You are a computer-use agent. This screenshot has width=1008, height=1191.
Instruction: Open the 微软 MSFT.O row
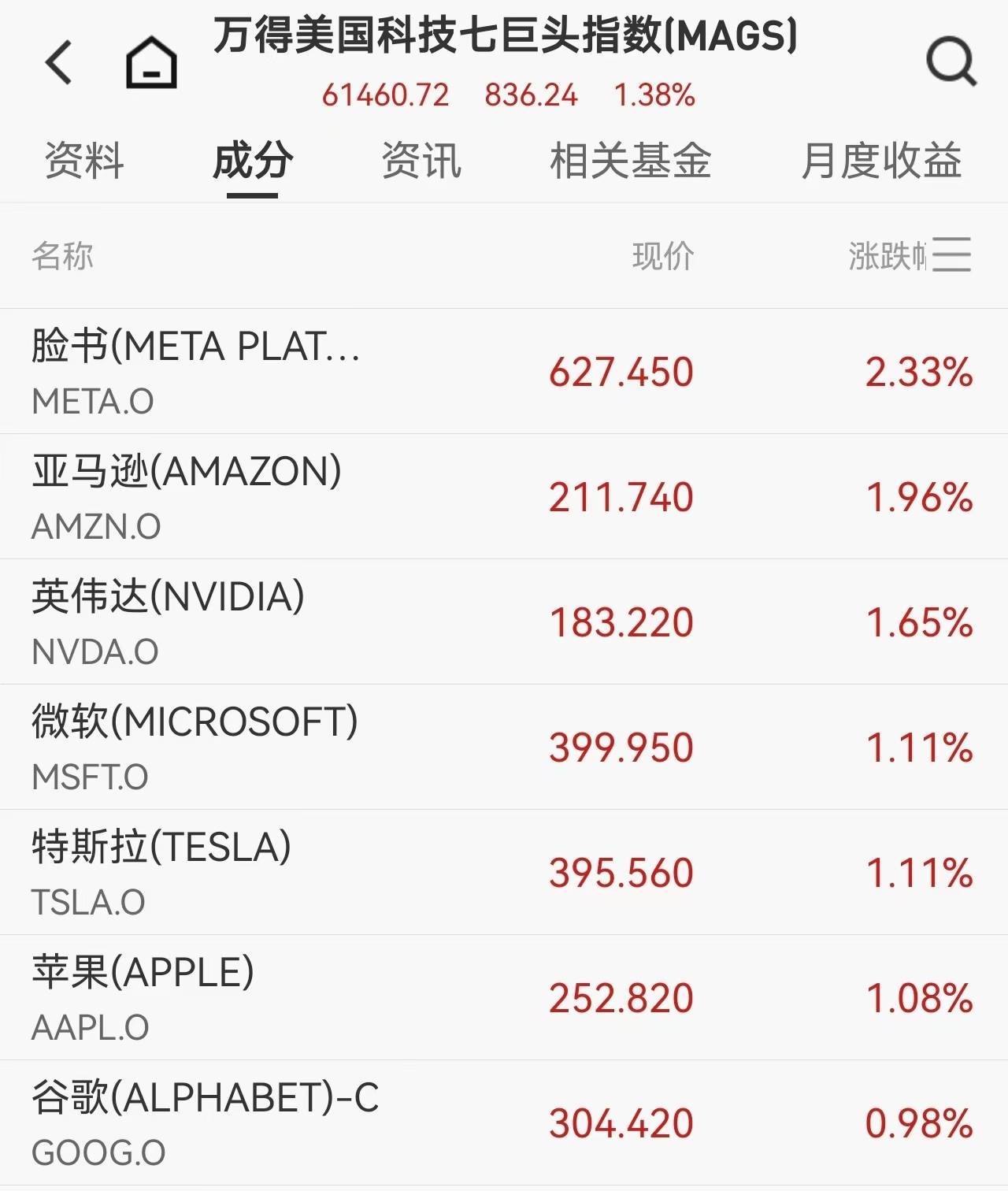tap(504, 748)
